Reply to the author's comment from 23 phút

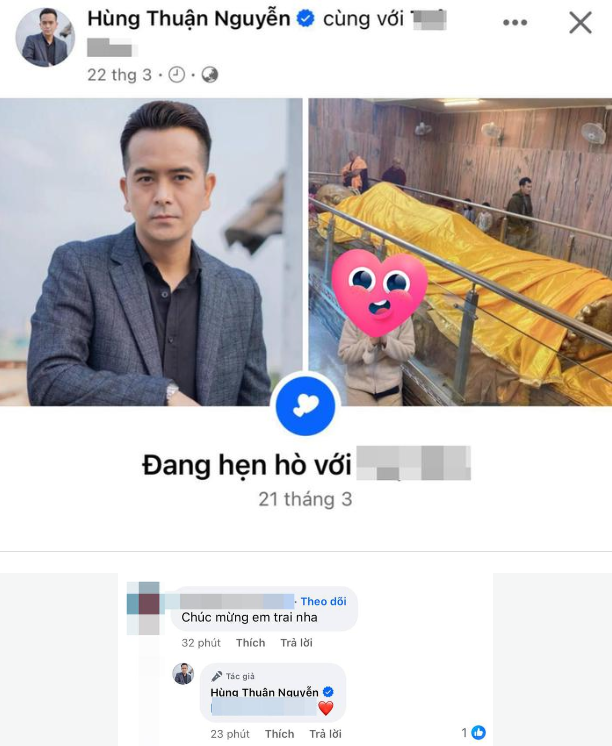[x=325, y=734]
